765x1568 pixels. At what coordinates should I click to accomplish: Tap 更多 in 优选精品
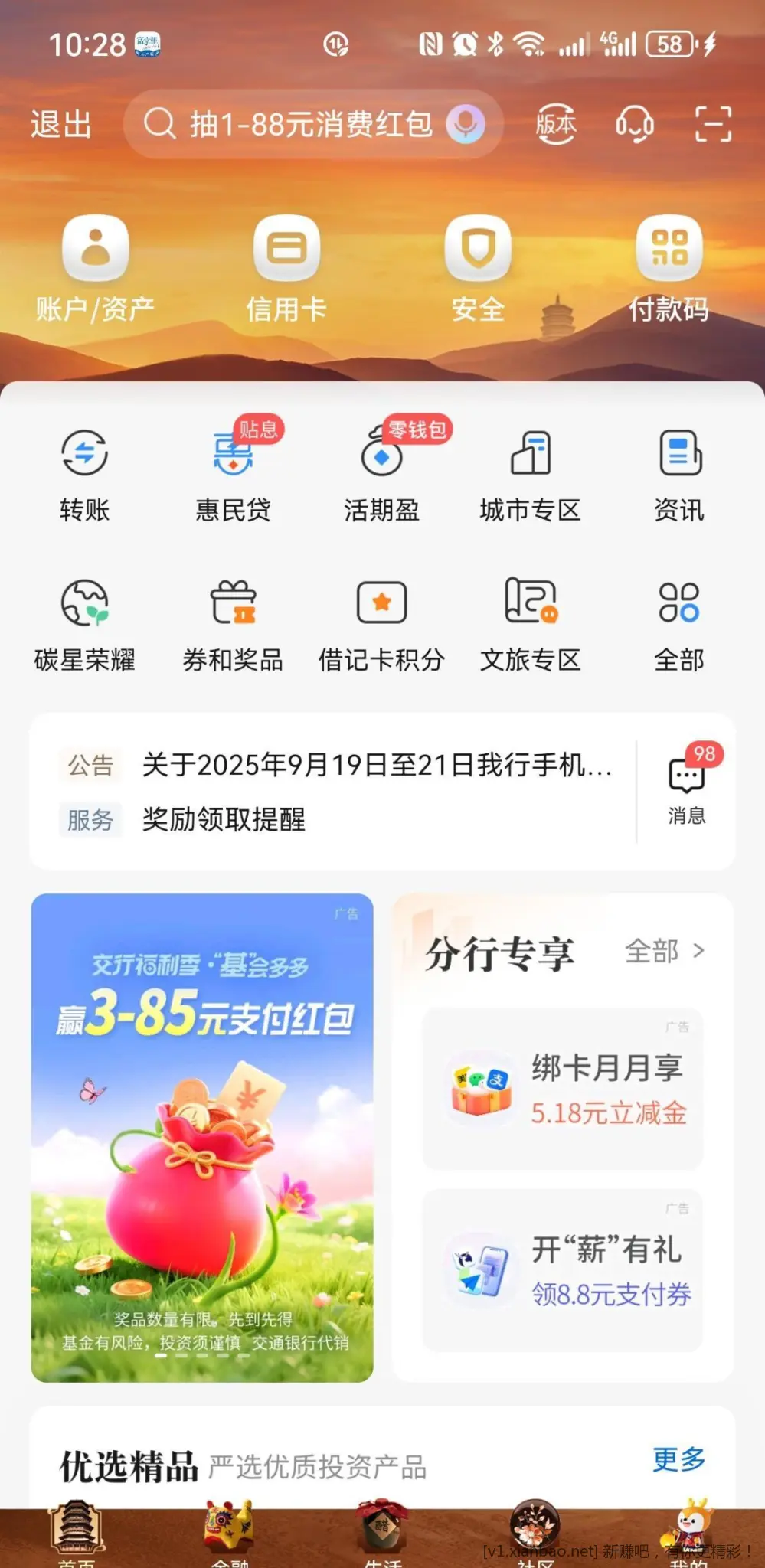coord(678,1460)
